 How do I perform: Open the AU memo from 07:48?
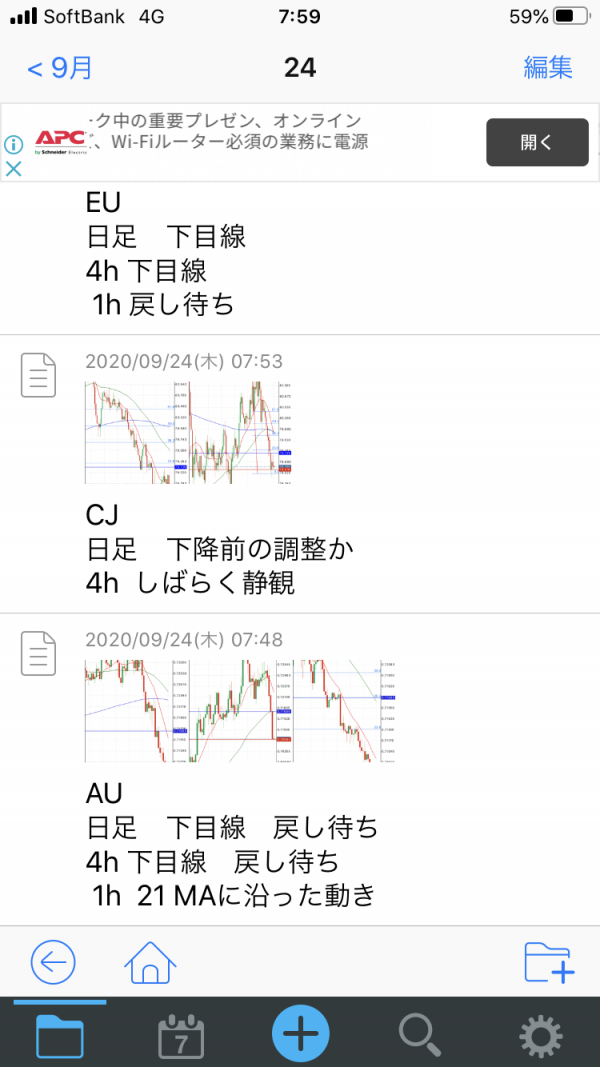point(300,770)
